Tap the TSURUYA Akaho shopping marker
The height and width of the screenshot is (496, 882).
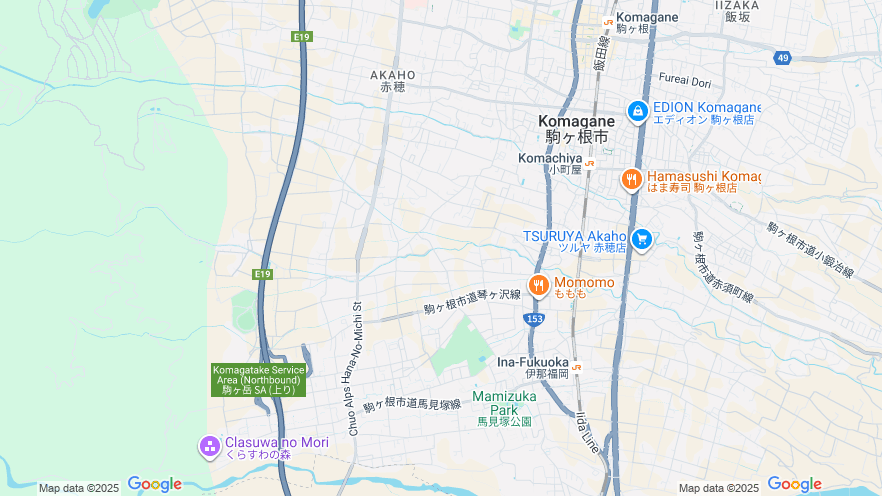(x=642, y=239)
